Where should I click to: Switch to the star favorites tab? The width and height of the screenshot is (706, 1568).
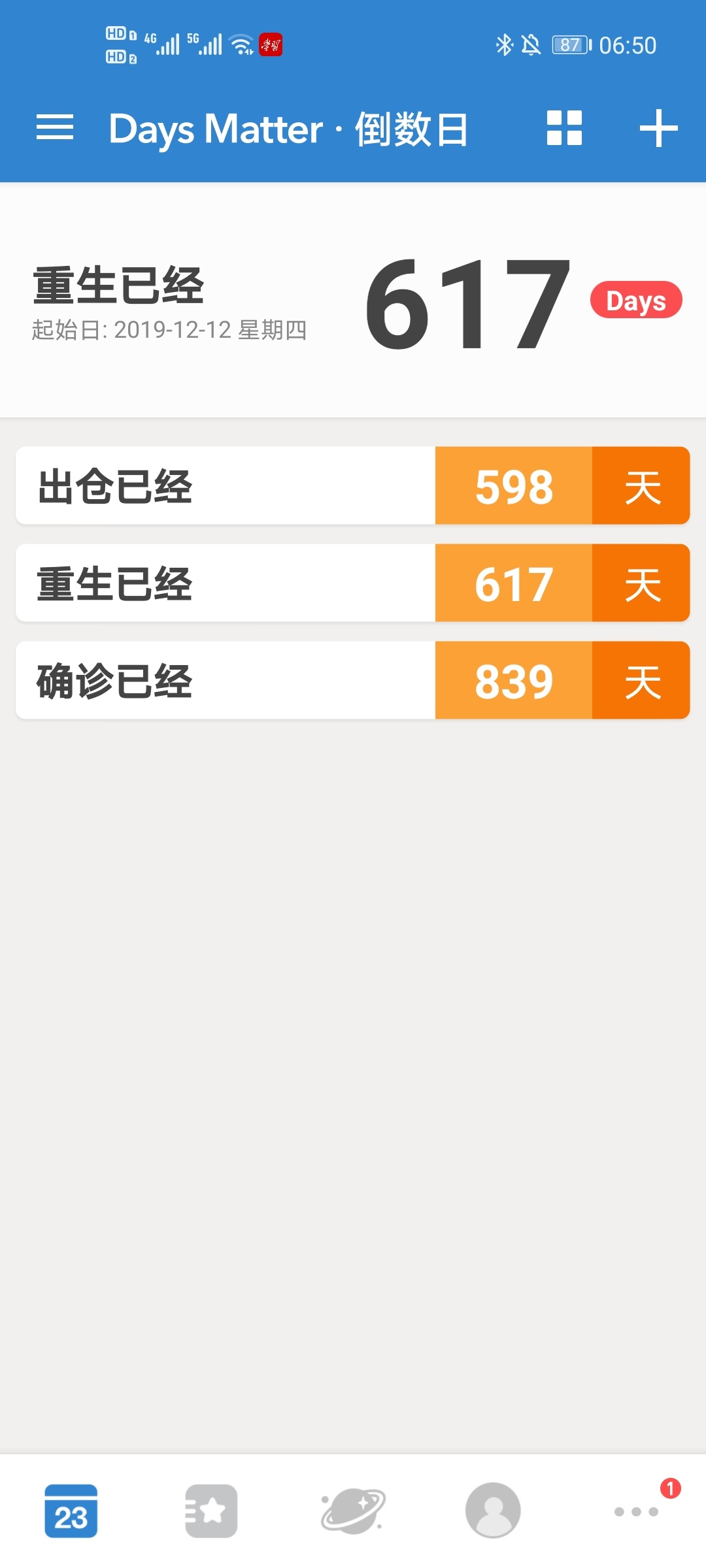(x=211, y=1511)
